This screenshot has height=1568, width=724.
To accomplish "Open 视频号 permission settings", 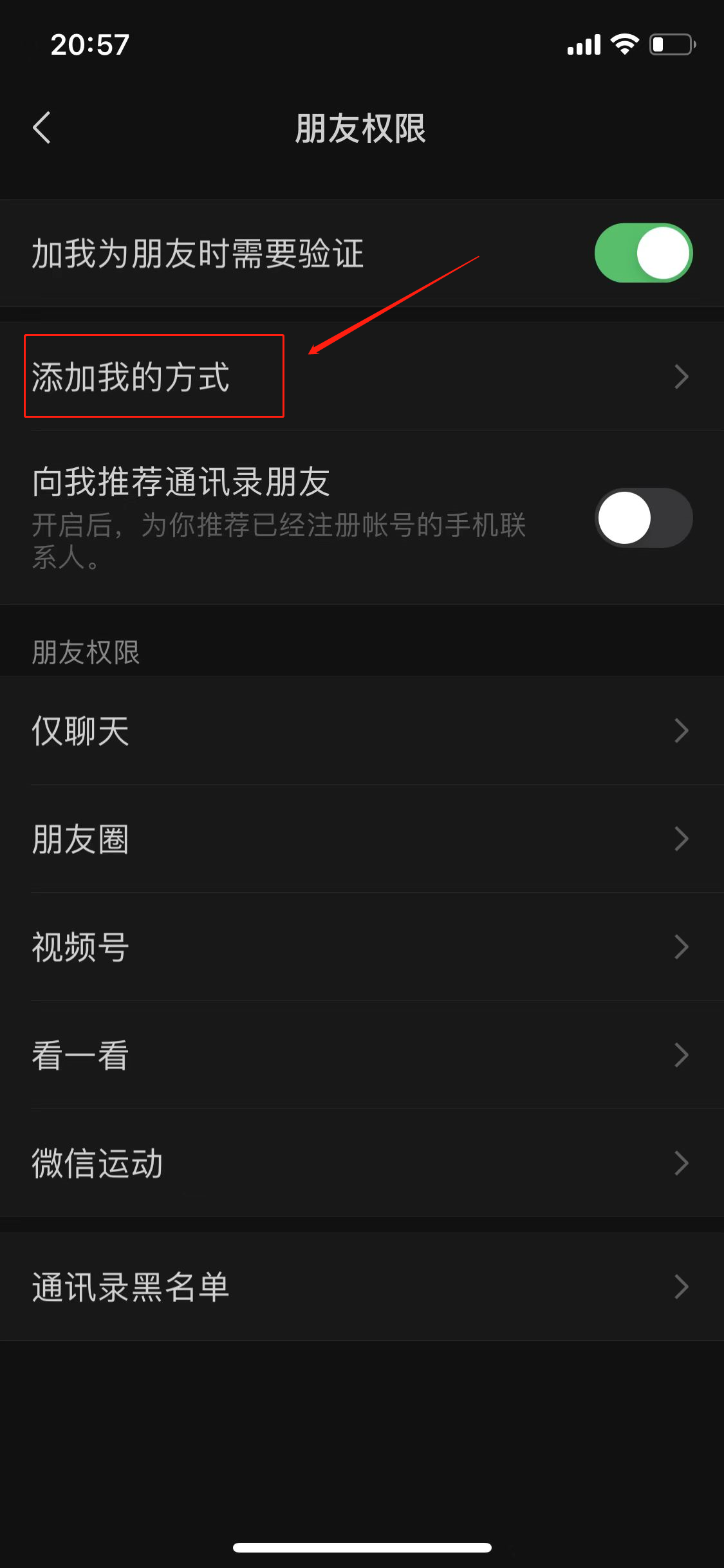I will click(360, 947).
